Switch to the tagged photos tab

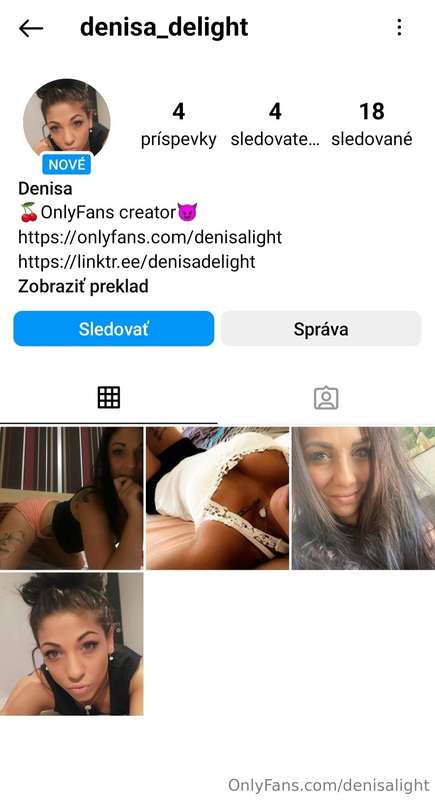pyautogui.click(x=326, y=397)
